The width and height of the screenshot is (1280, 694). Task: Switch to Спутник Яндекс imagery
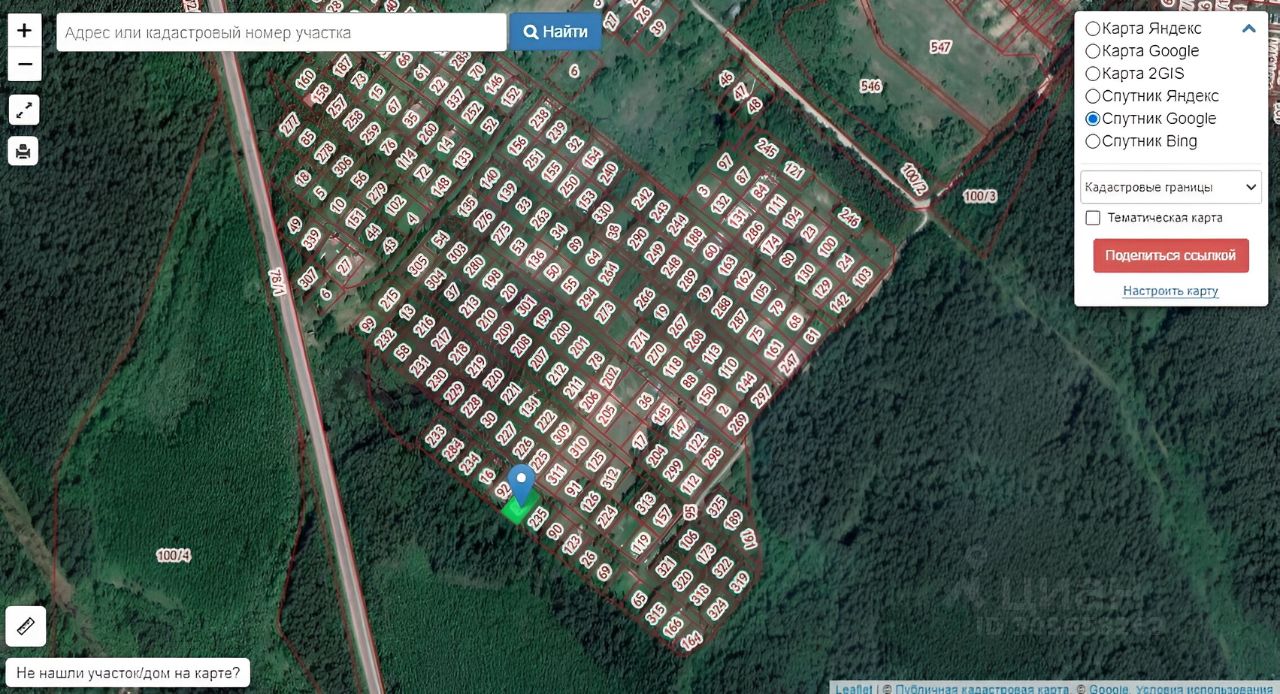(1093, 96)
